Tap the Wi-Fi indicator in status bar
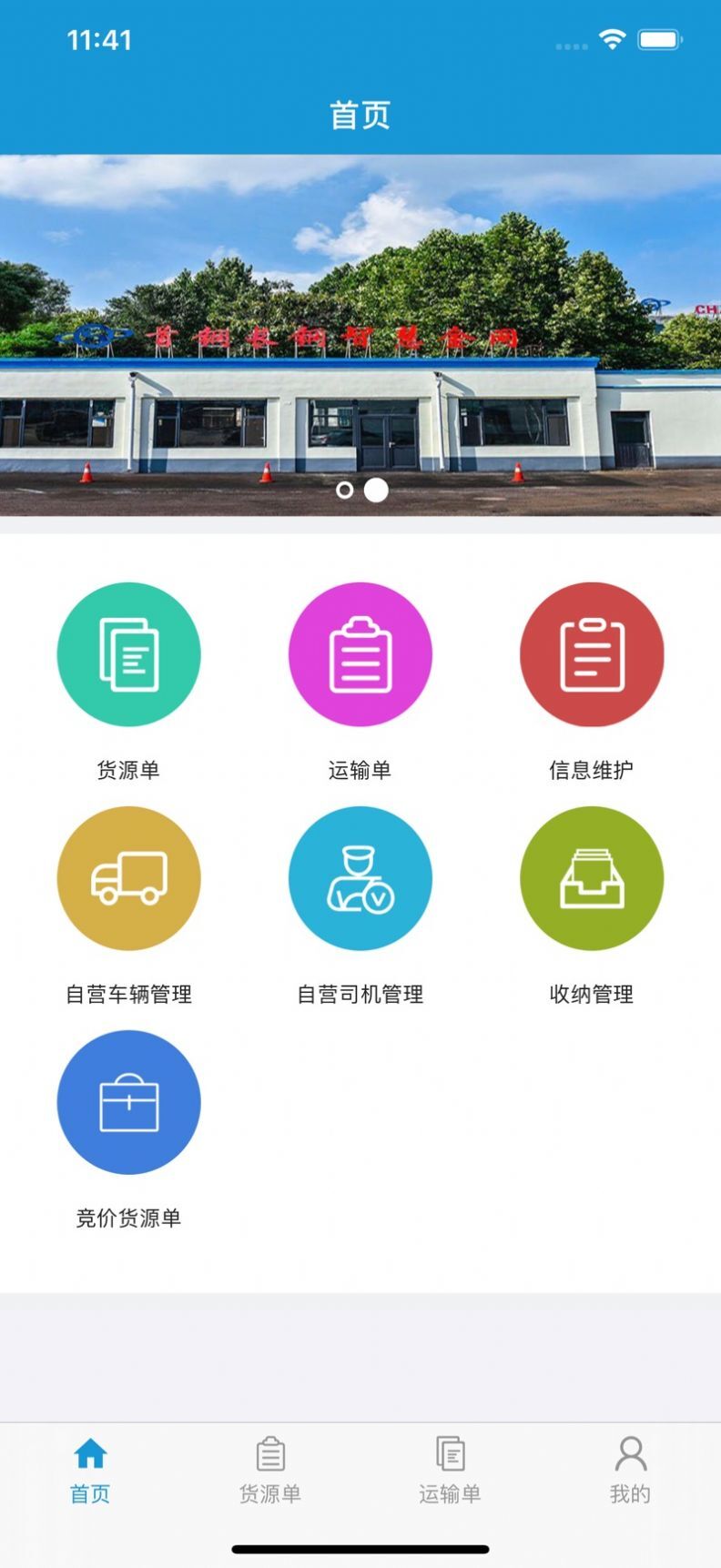Image resolution: width=721 pixels, height=1568 pixels. 613,40
